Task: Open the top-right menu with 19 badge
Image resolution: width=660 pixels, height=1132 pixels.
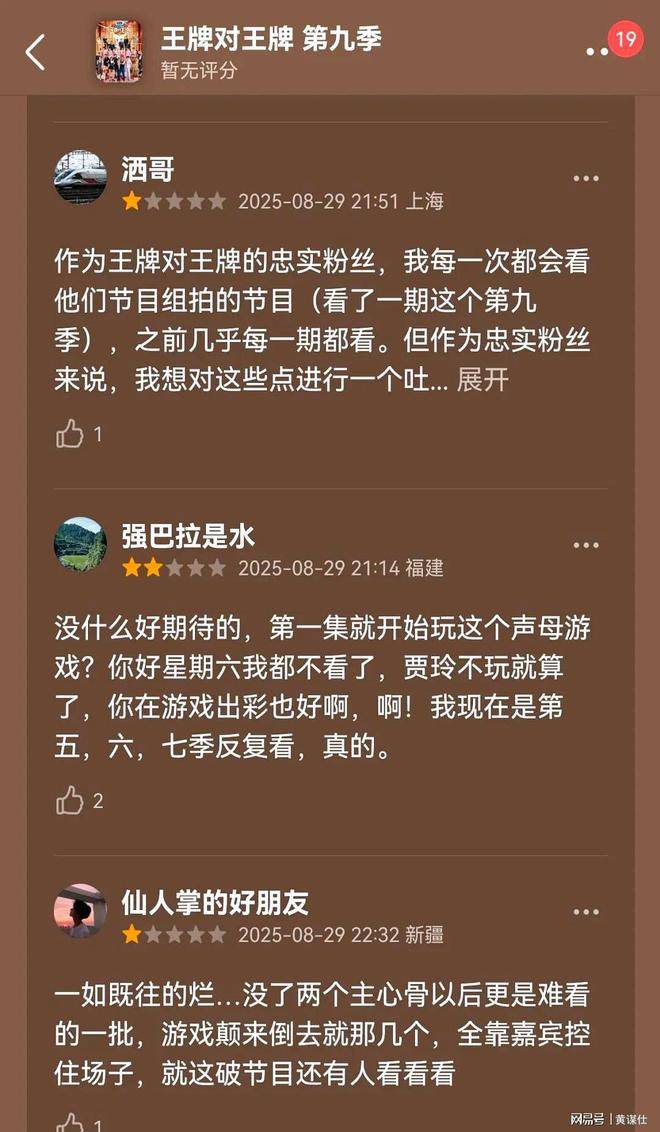Action: 602,50
